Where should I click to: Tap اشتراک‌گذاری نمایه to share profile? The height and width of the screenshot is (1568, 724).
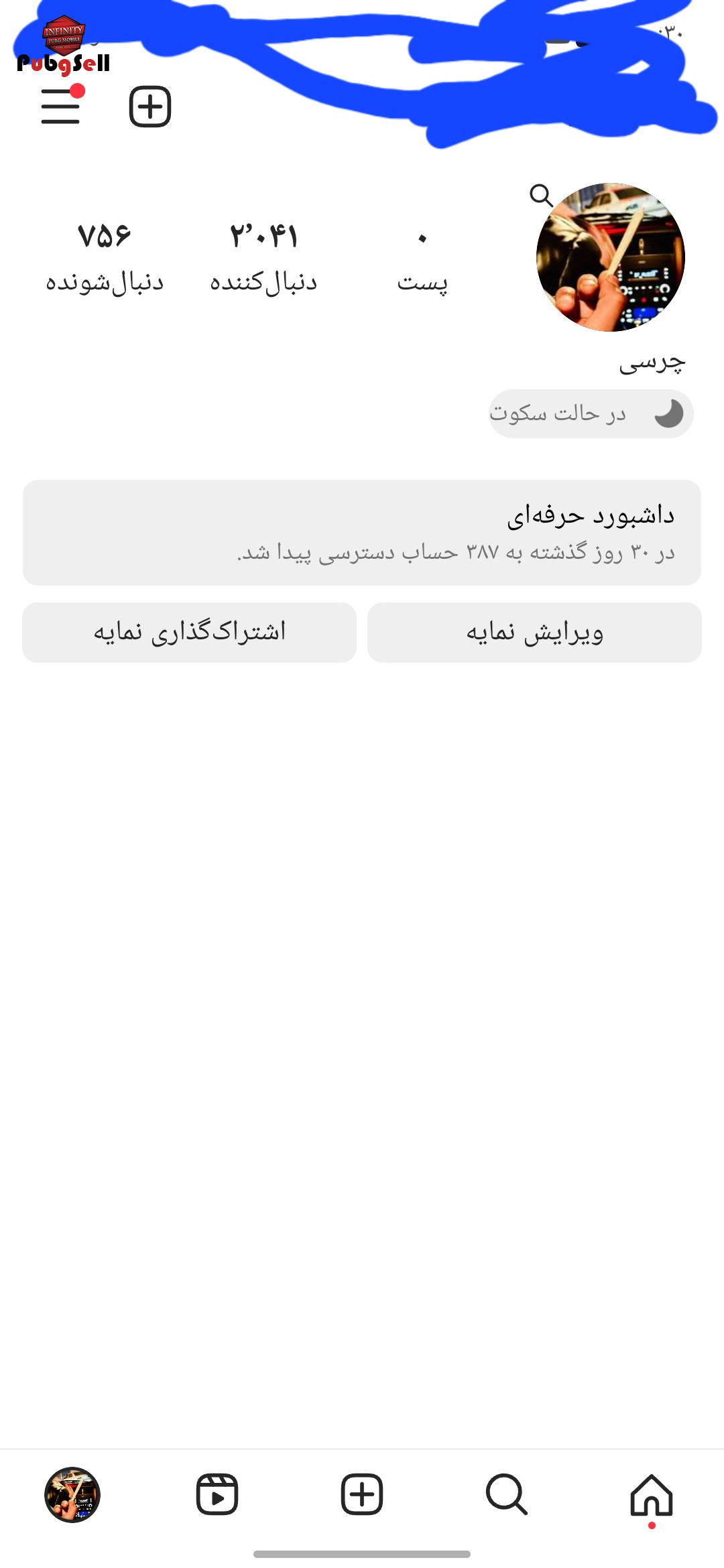click(x=189, y=633)
